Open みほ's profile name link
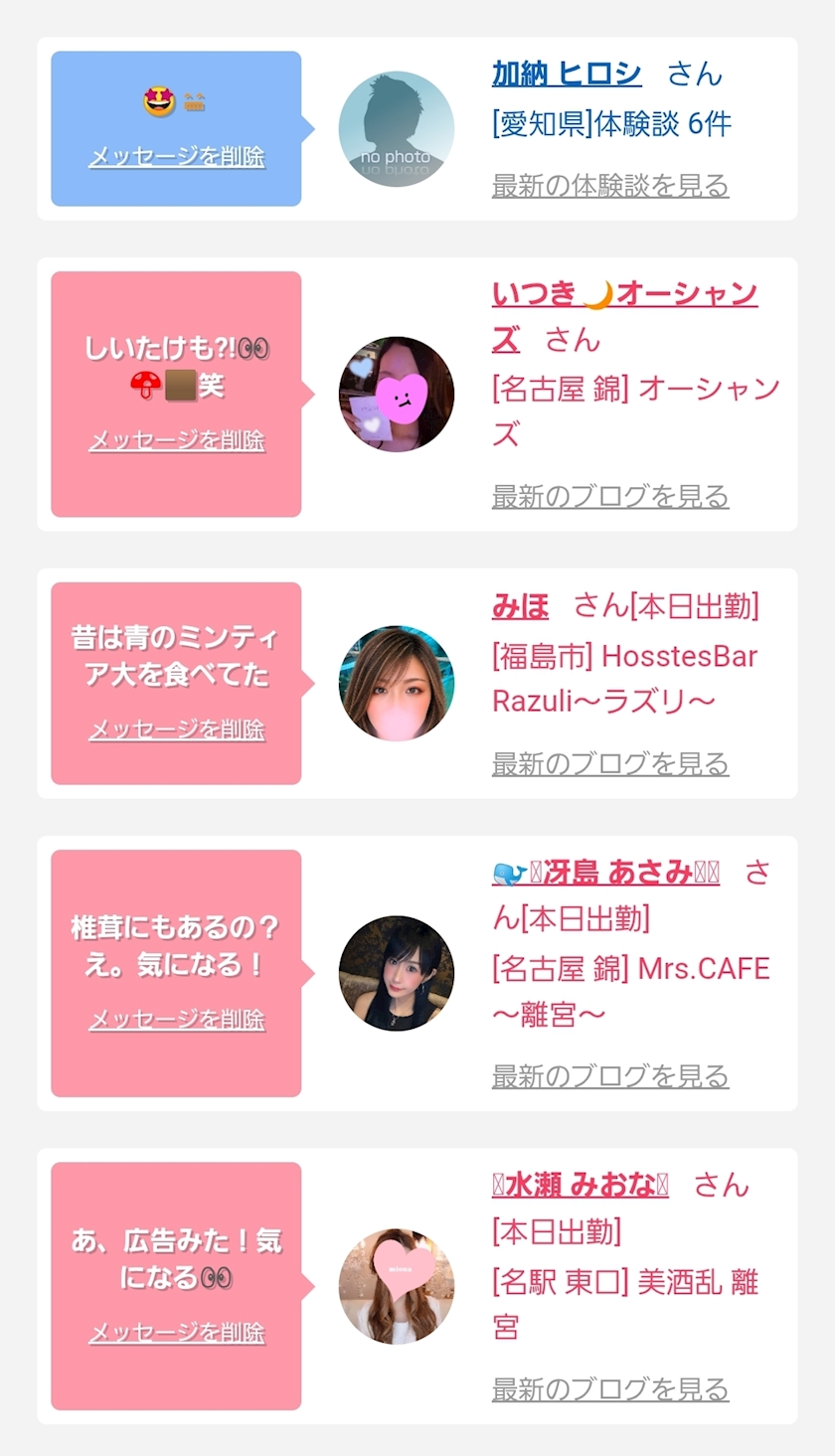The height and width of the screenshot is (1456, 835). coord(520,605)
